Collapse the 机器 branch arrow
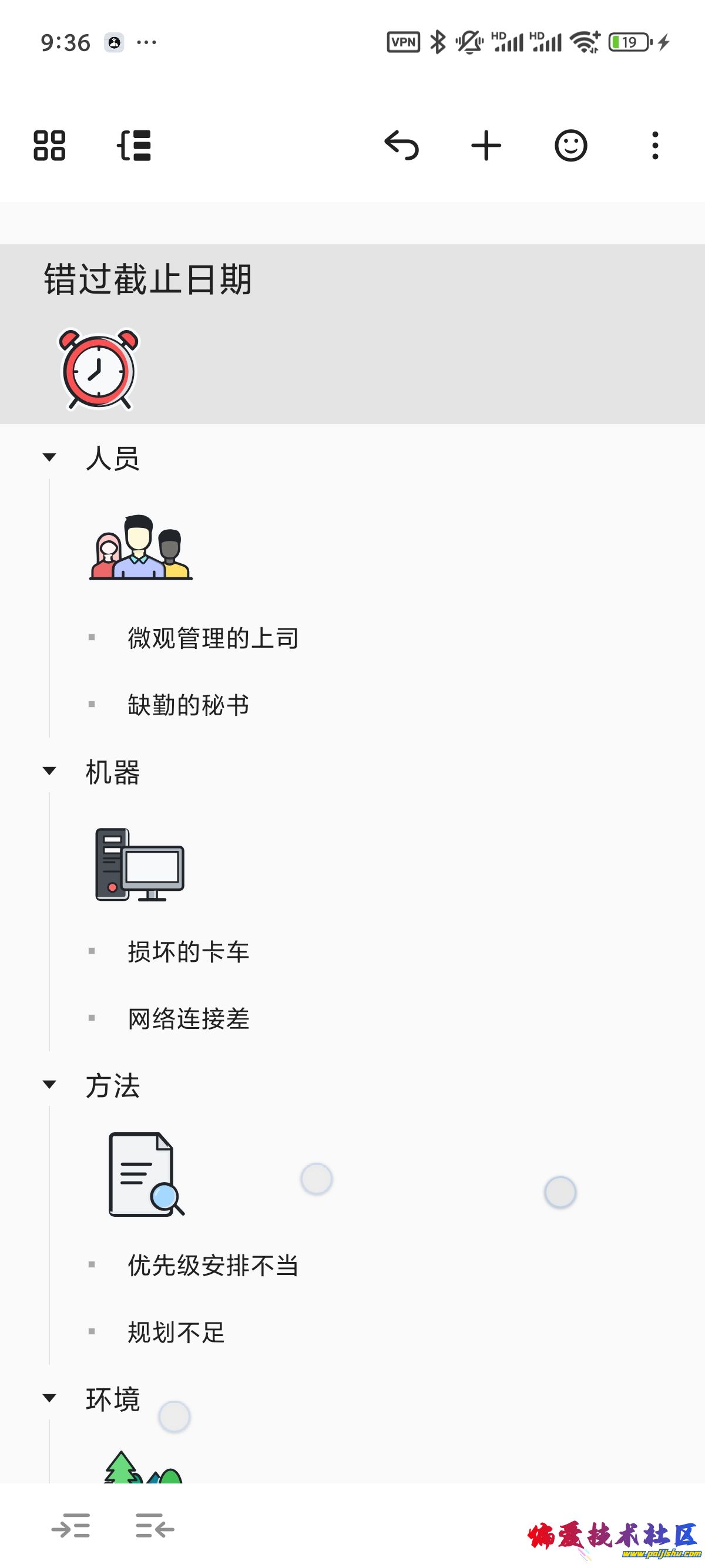The height and width of the screenshot is (1568, 705). pyautogui.click(x=49, y=770)
